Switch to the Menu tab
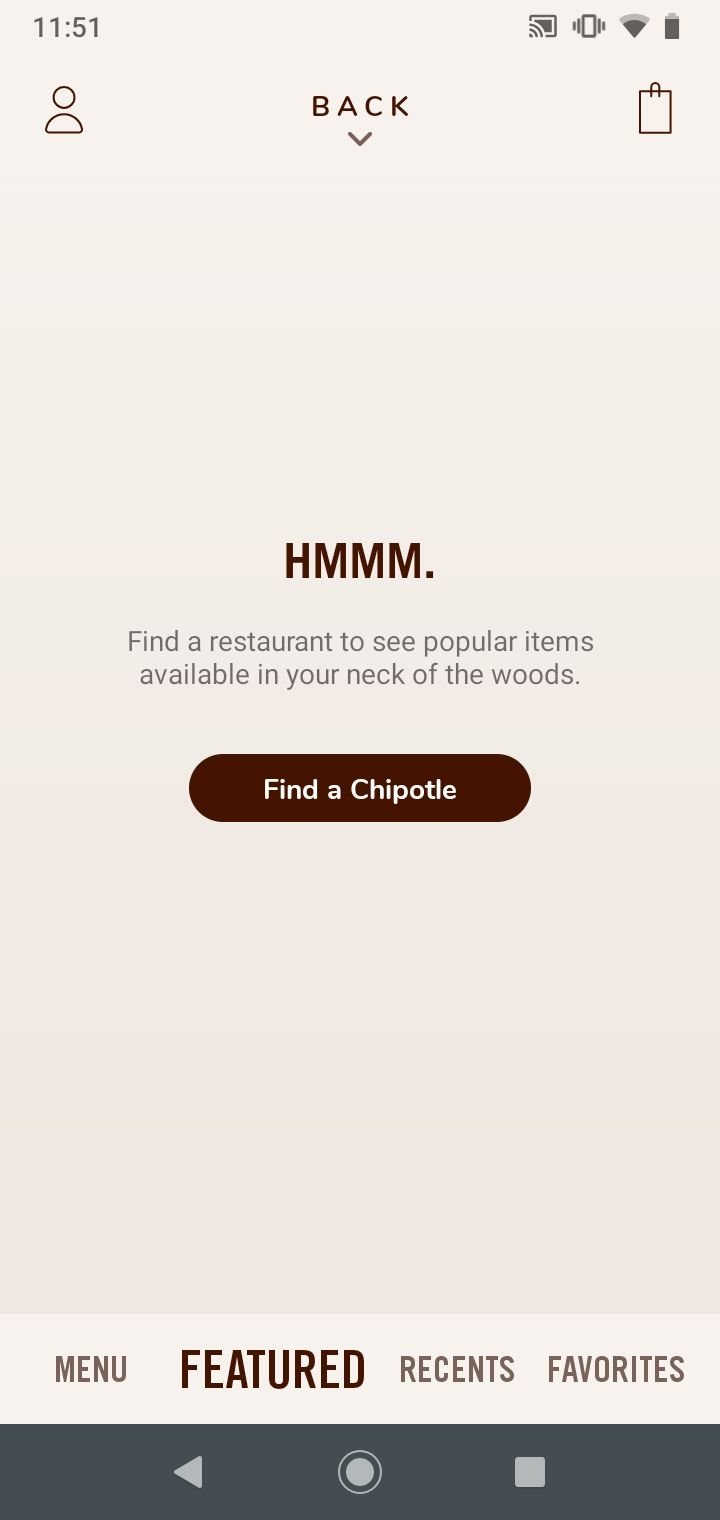Image resolution: width=720 pixels, height=1520 pixels. pyautogui.click(x=91, y=1369)
